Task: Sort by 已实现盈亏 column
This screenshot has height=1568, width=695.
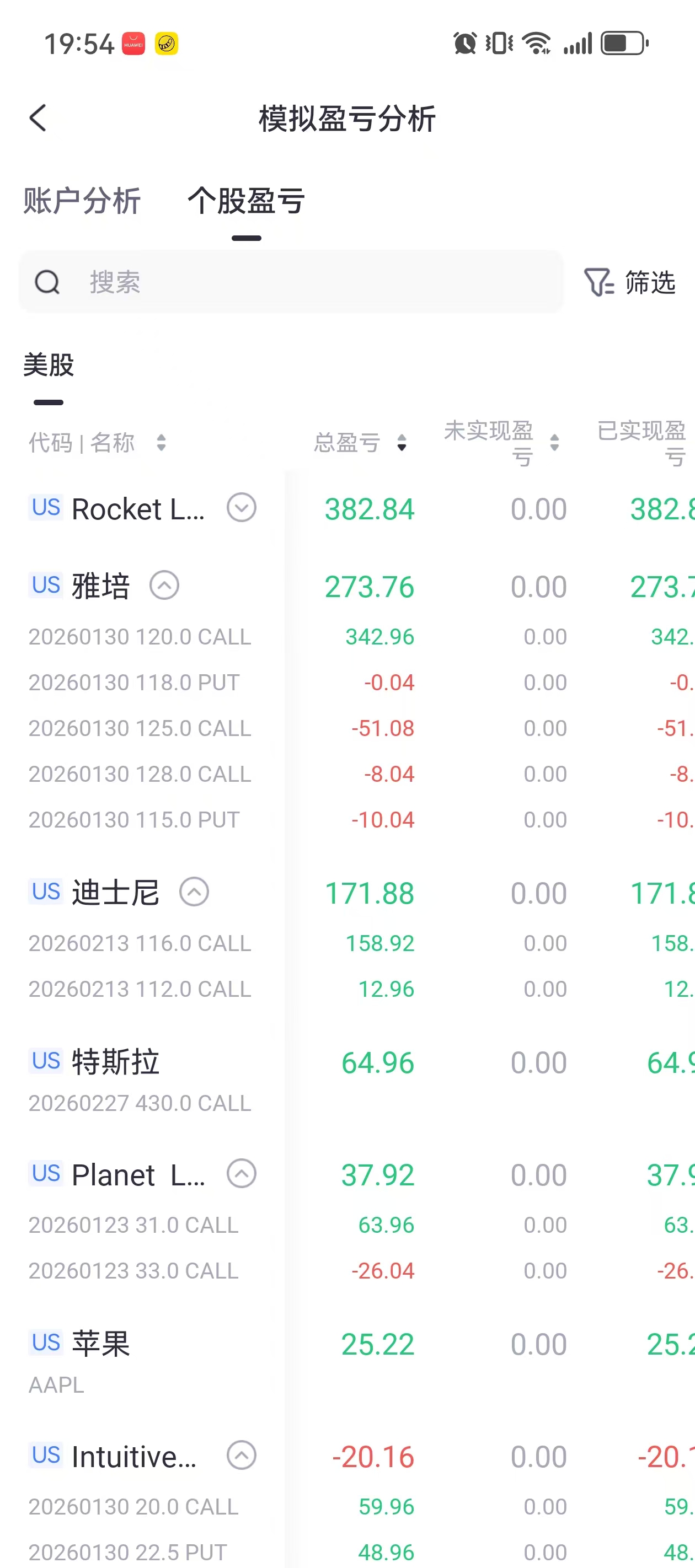Action: [643, 443]
